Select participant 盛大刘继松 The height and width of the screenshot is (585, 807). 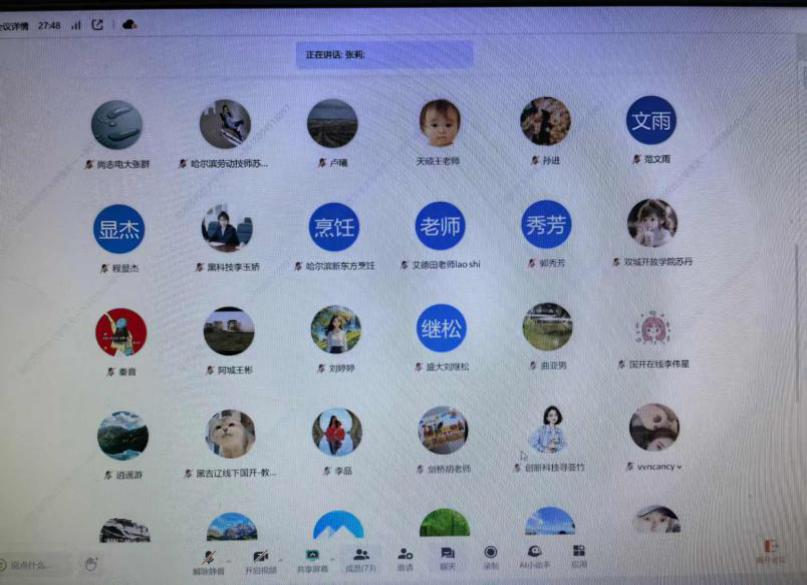[x=441, y=329]
